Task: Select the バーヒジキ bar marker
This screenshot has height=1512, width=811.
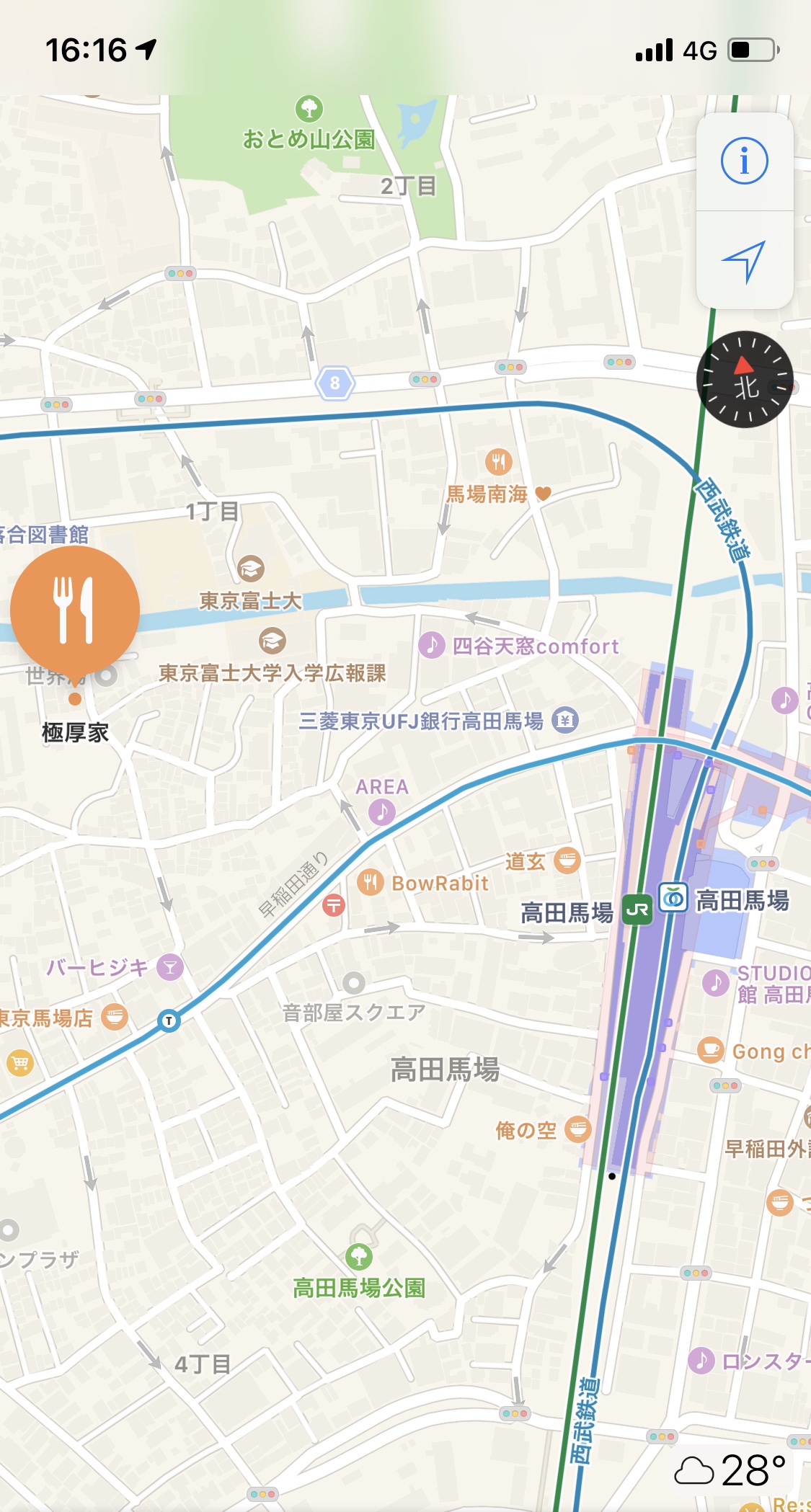Action: tap(170, 967)
